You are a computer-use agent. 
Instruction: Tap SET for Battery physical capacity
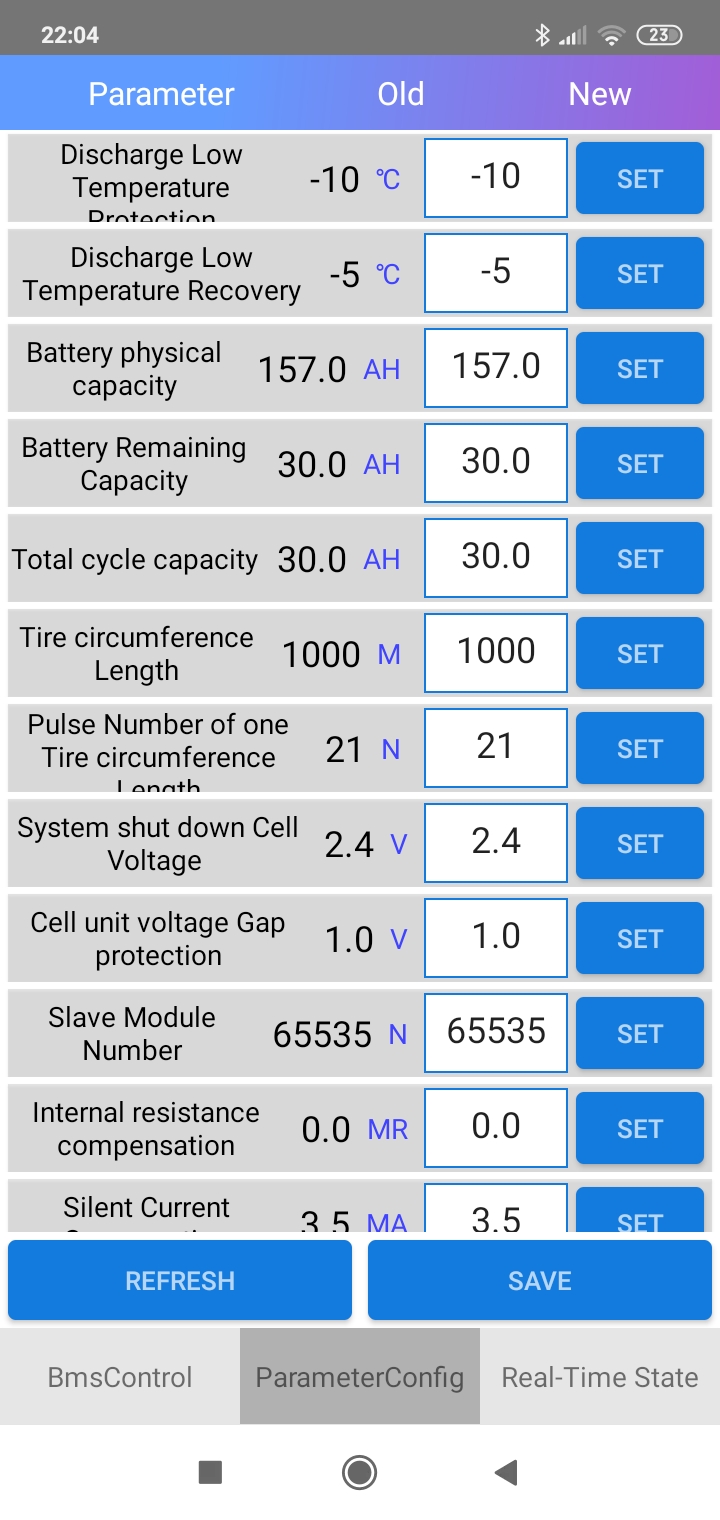pos(640,368)
